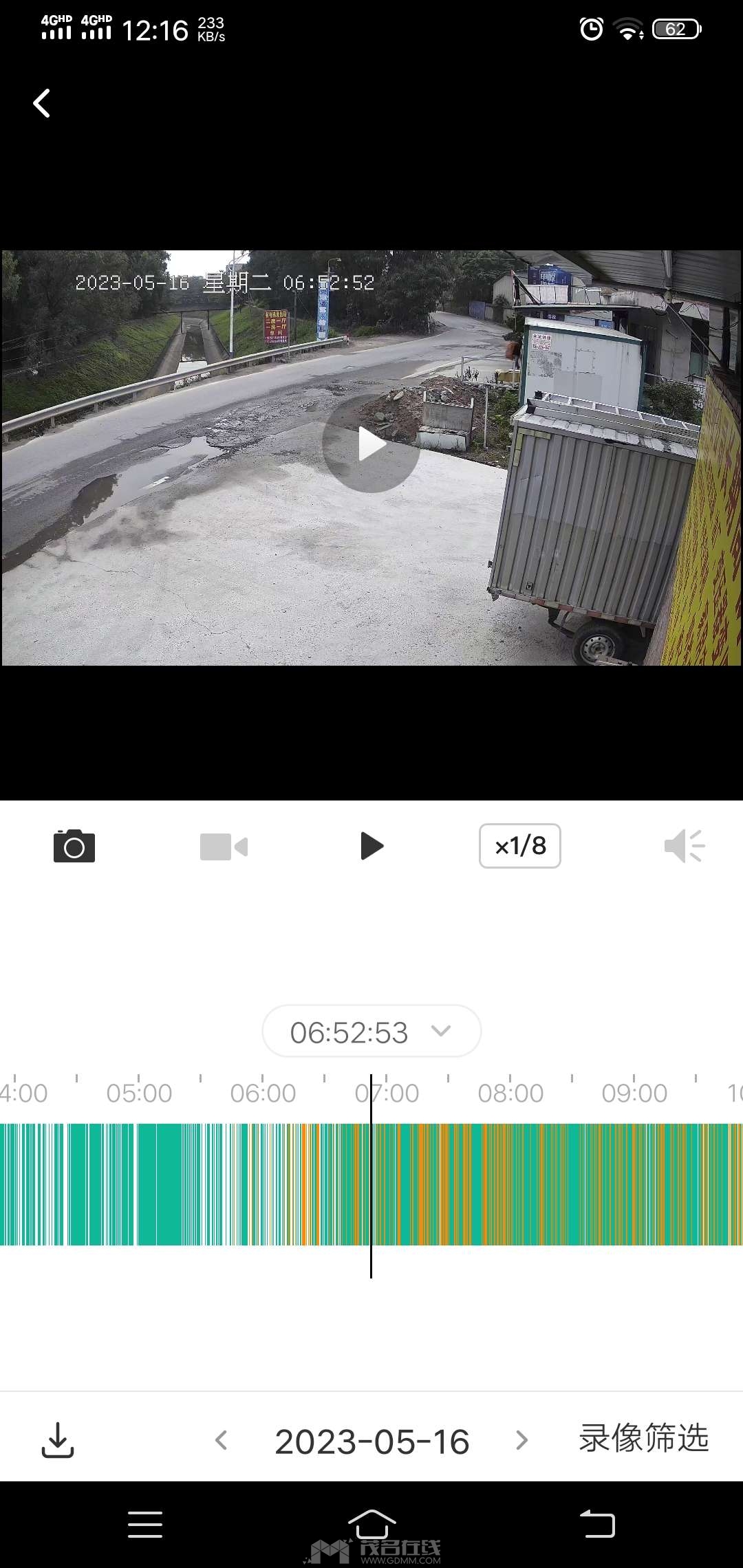Viewport: 743px width, 1568px height.
Task: Take a snapshot with the camera icon
Action: coord(74,846)
